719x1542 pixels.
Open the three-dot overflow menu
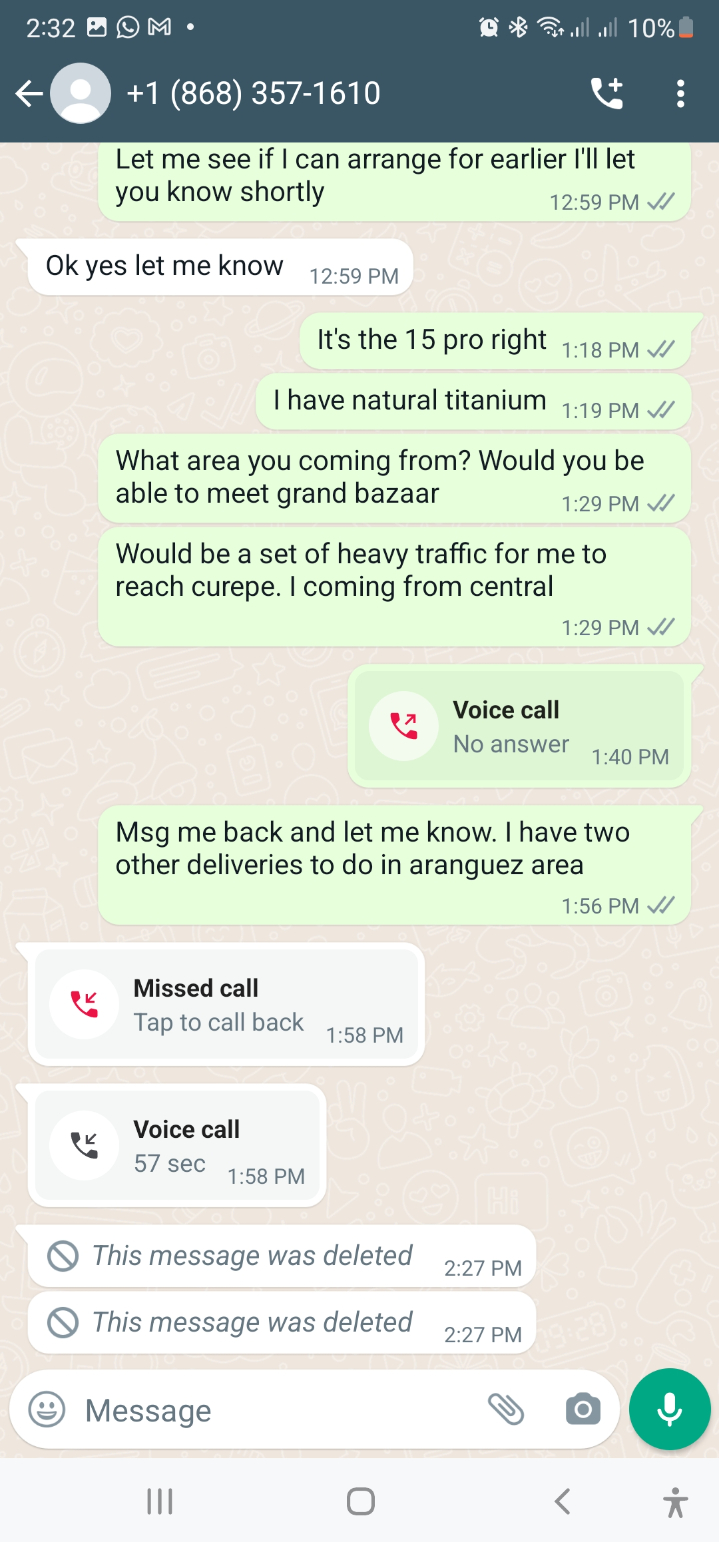(680, 94)
